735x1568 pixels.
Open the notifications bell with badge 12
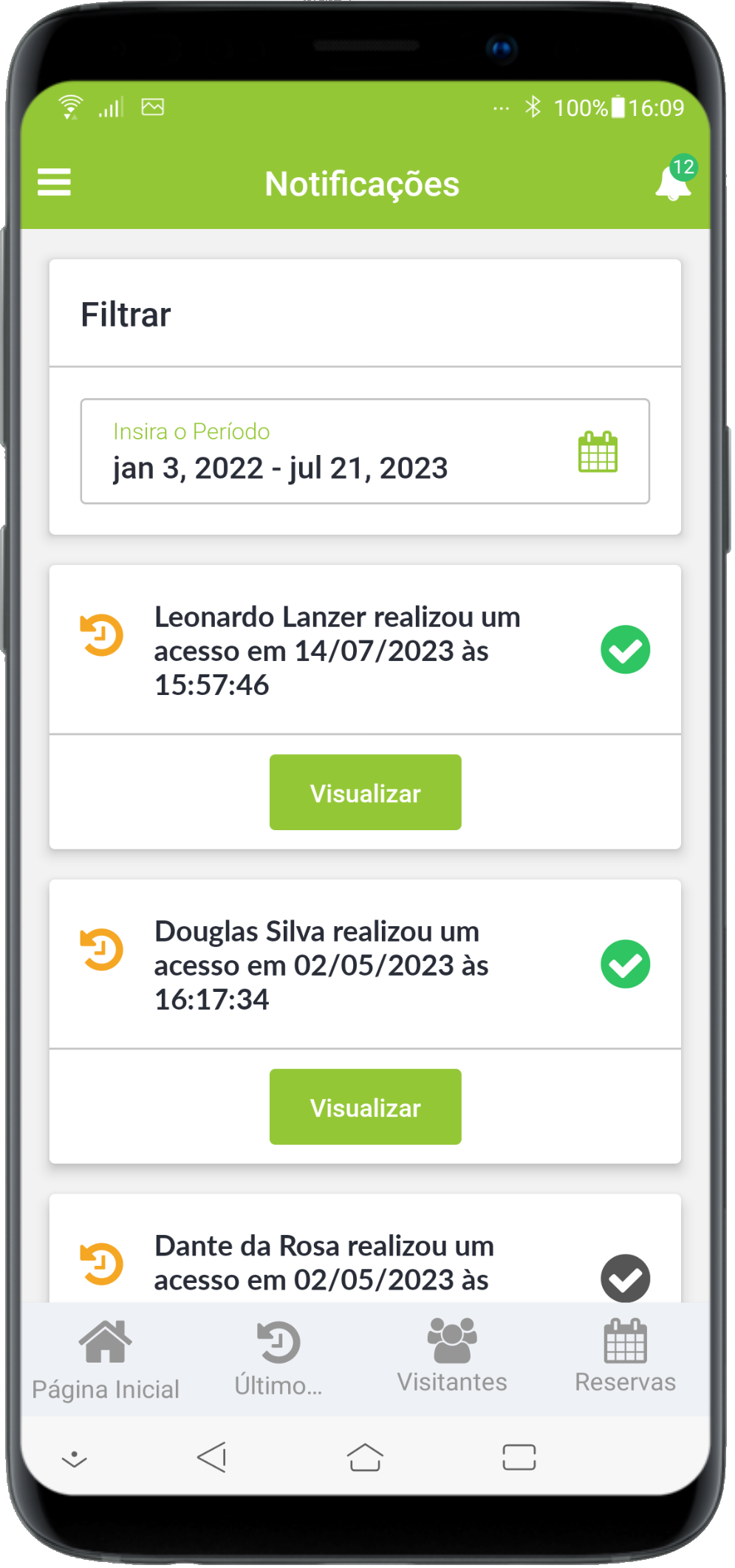[x=674, y=182]
